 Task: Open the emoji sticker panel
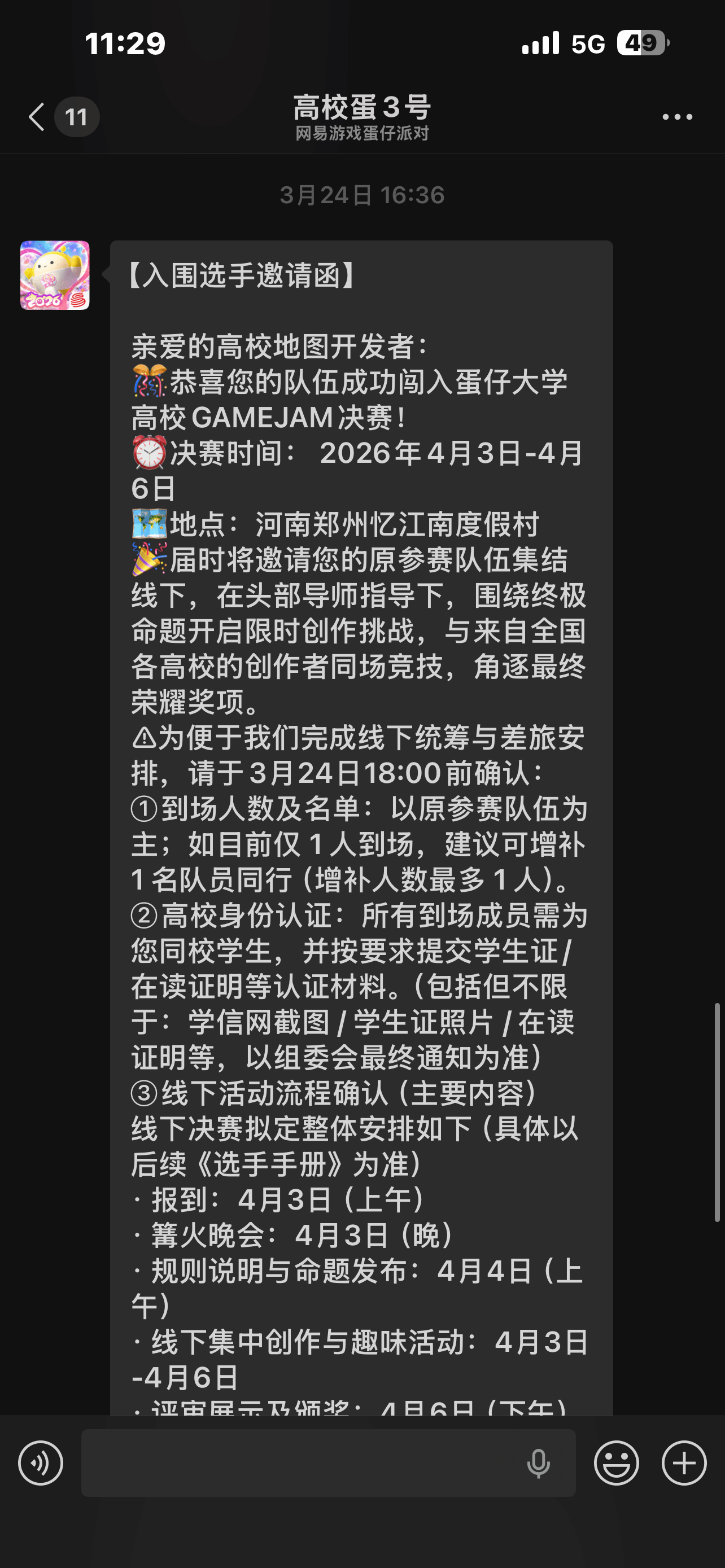[616, 1462]
